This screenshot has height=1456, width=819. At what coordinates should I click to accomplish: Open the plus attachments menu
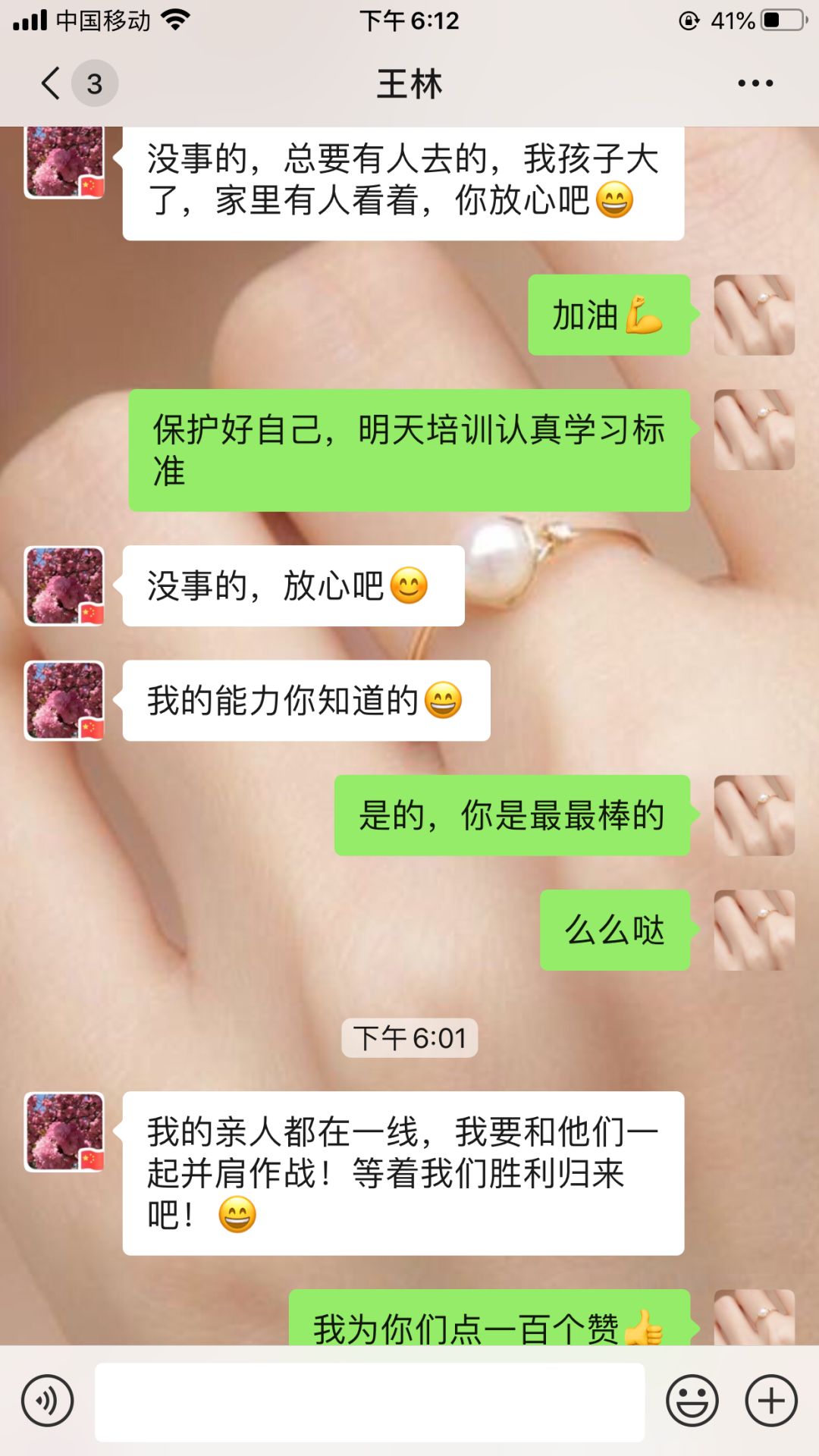pyautogui.click(x=770, y=1401)
